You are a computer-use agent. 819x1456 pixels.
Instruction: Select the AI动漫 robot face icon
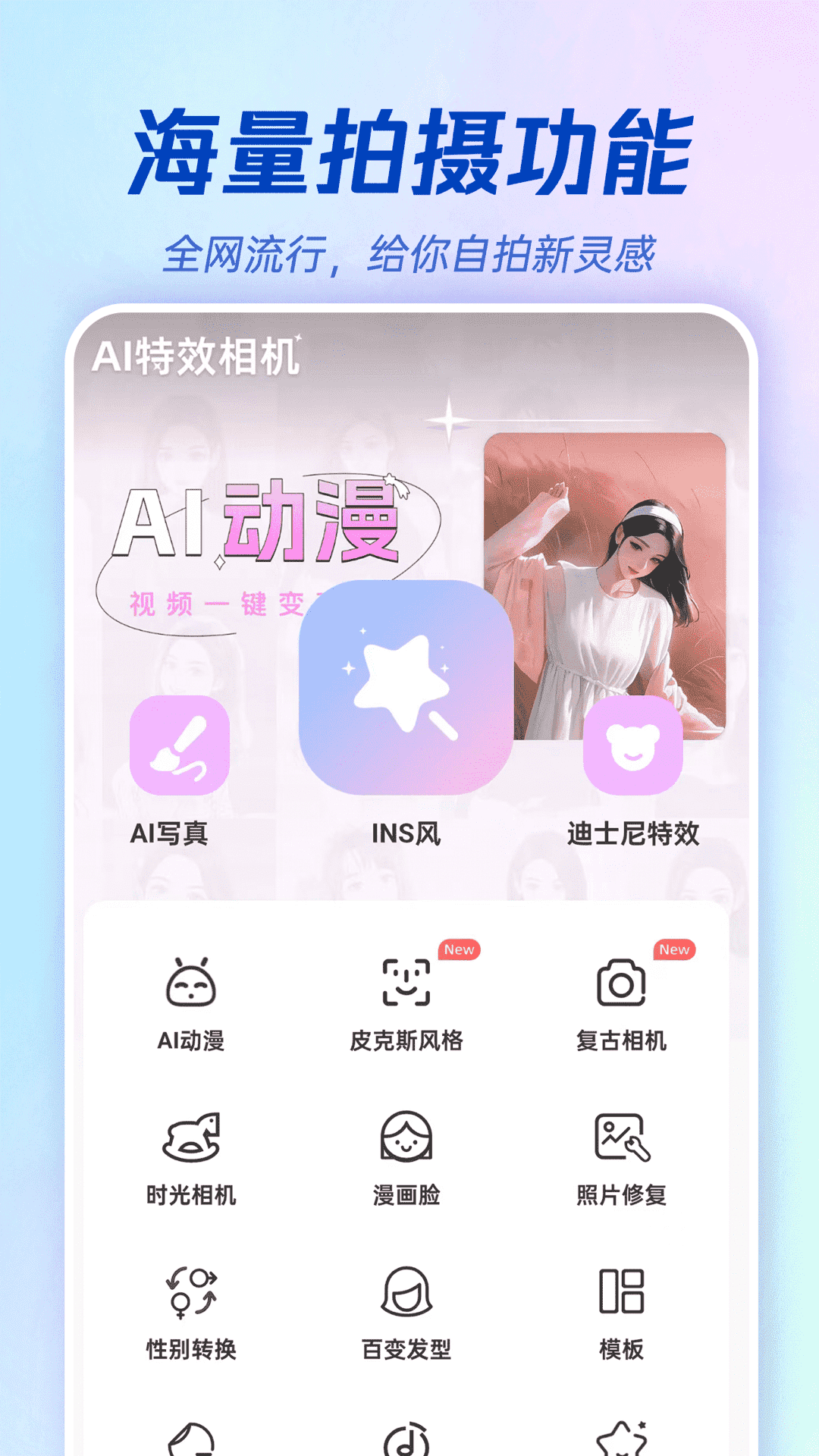192,984
